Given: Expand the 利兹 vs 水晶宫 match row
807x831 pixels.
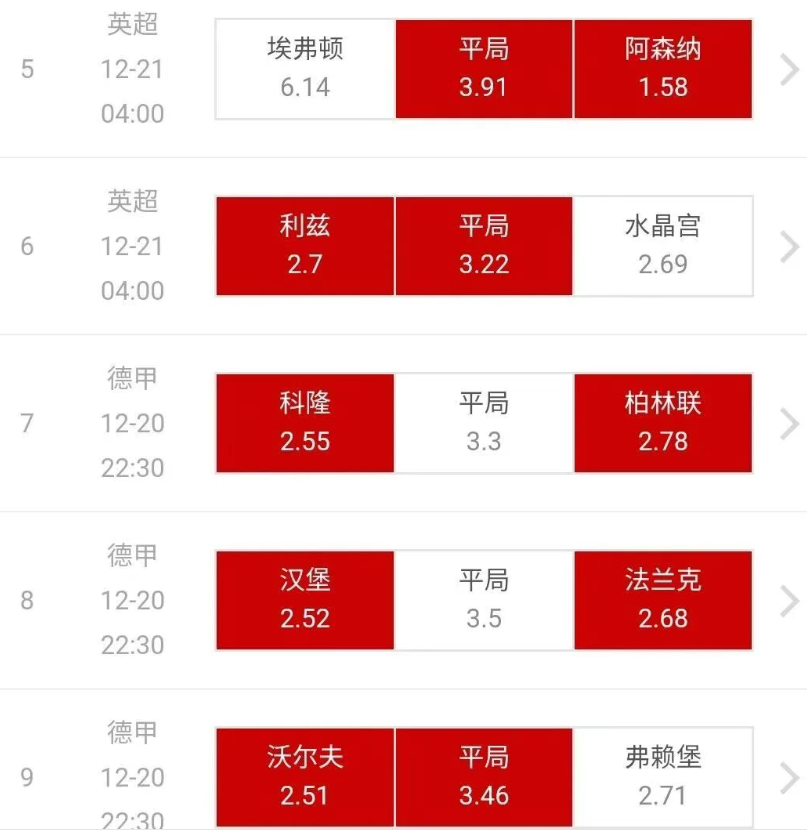Looking at the screenshot, I should (789, 246).
